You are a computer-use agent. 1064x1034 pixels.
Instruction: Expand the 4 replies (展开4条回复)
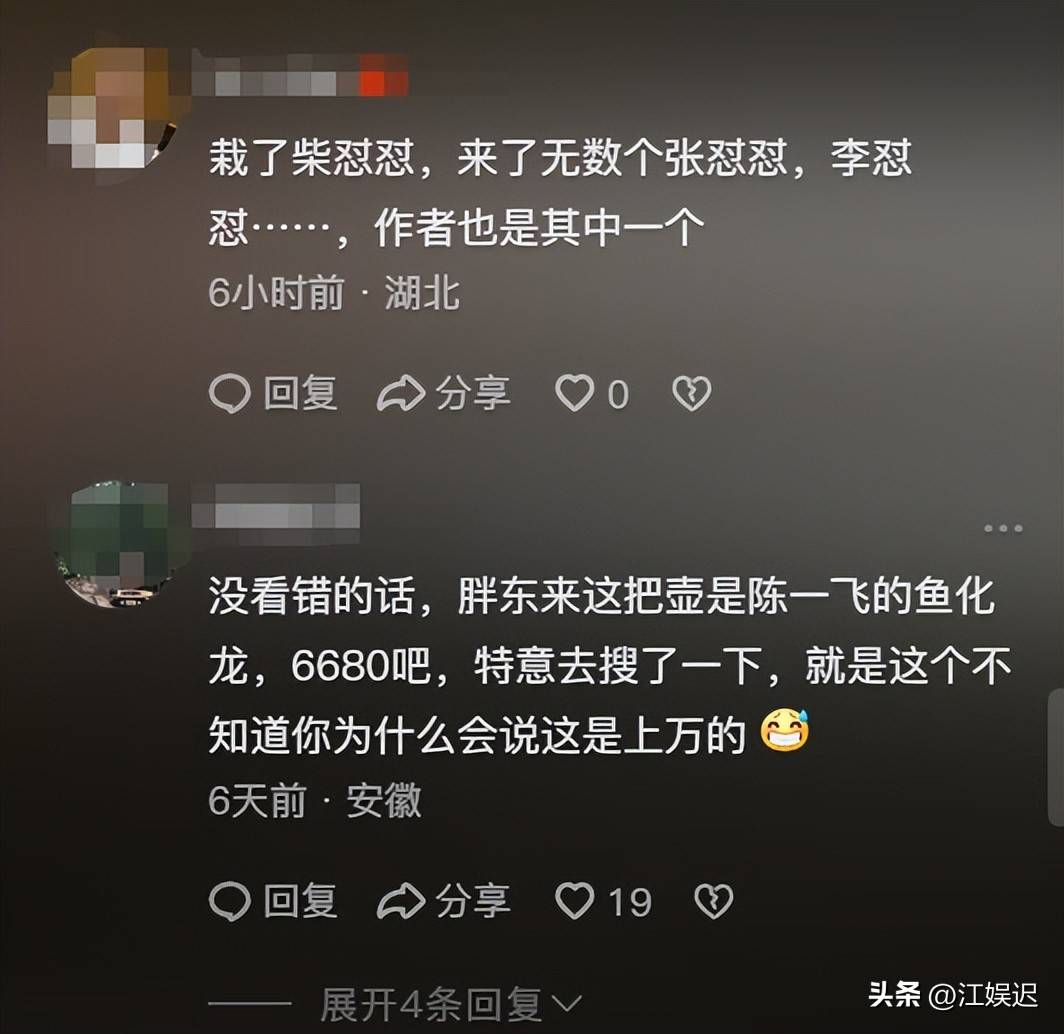(x=450, y=1003)
